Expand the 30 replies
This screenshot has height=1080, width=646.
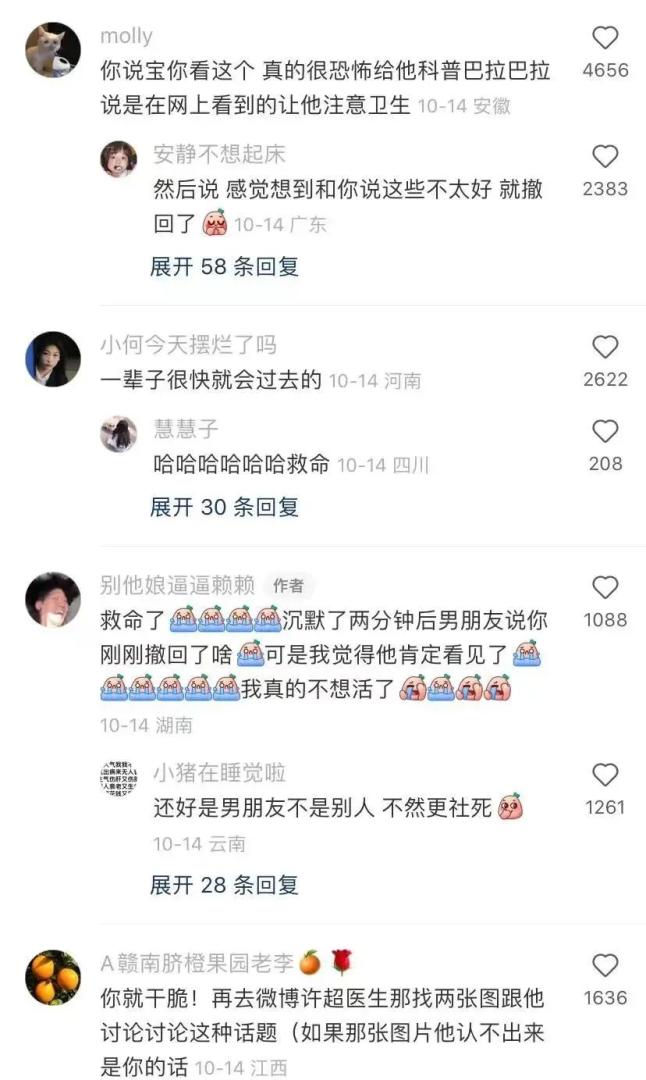[x=224, y=507]
